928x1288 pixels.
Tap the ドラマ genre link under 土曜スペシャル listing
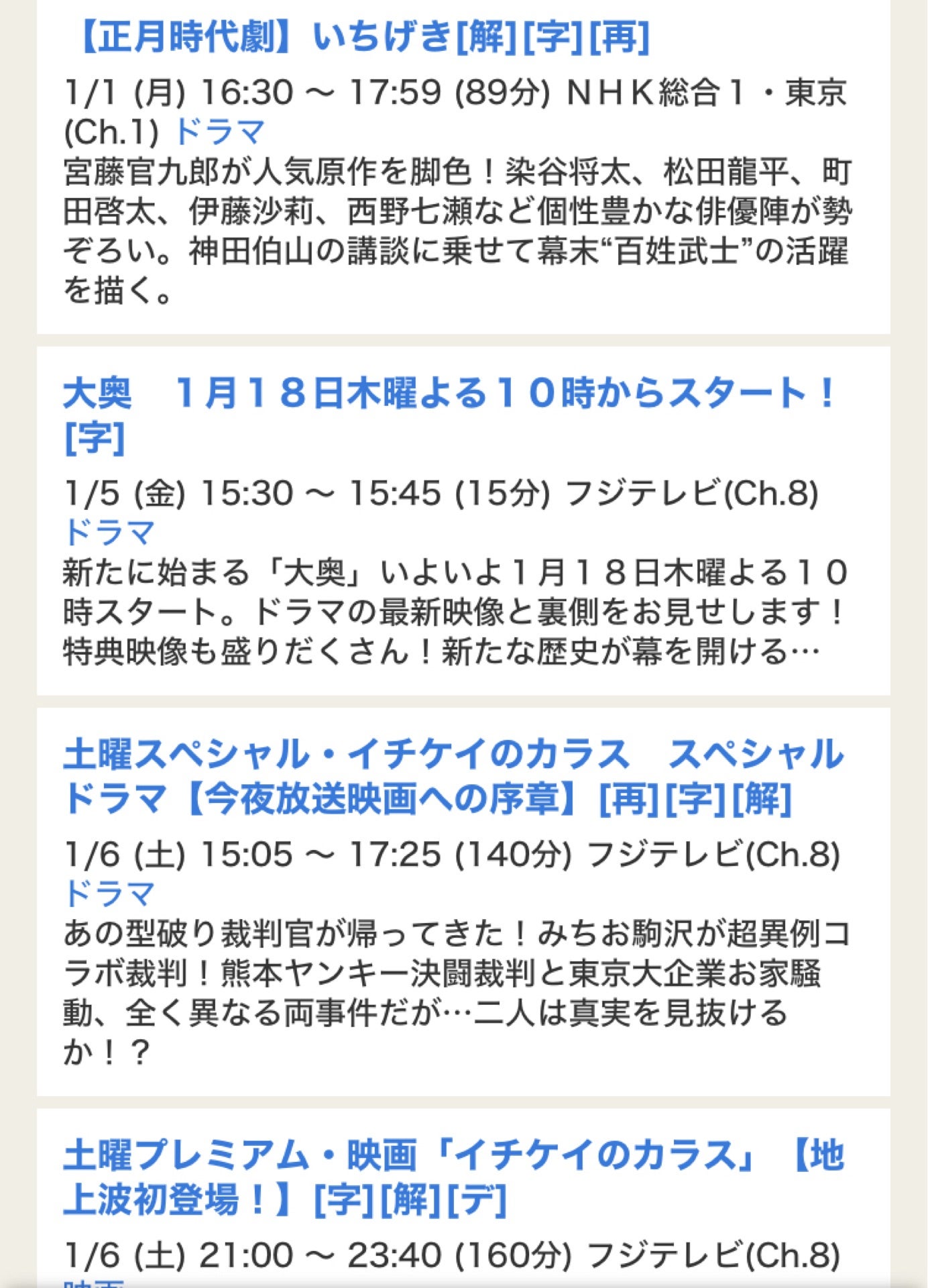(109, 894)
